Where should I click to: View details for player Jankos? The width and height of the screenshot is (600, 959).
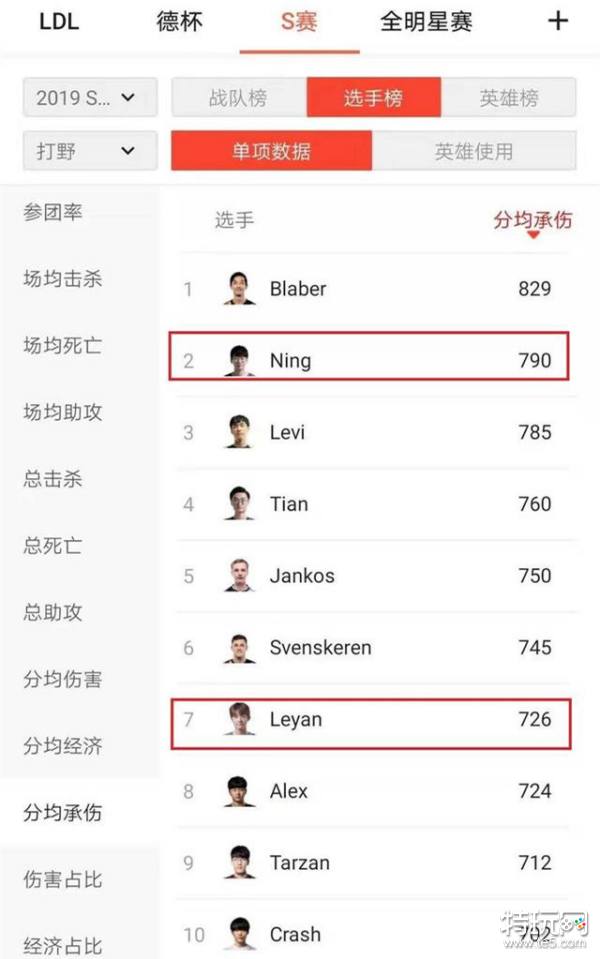pos(370,576)
